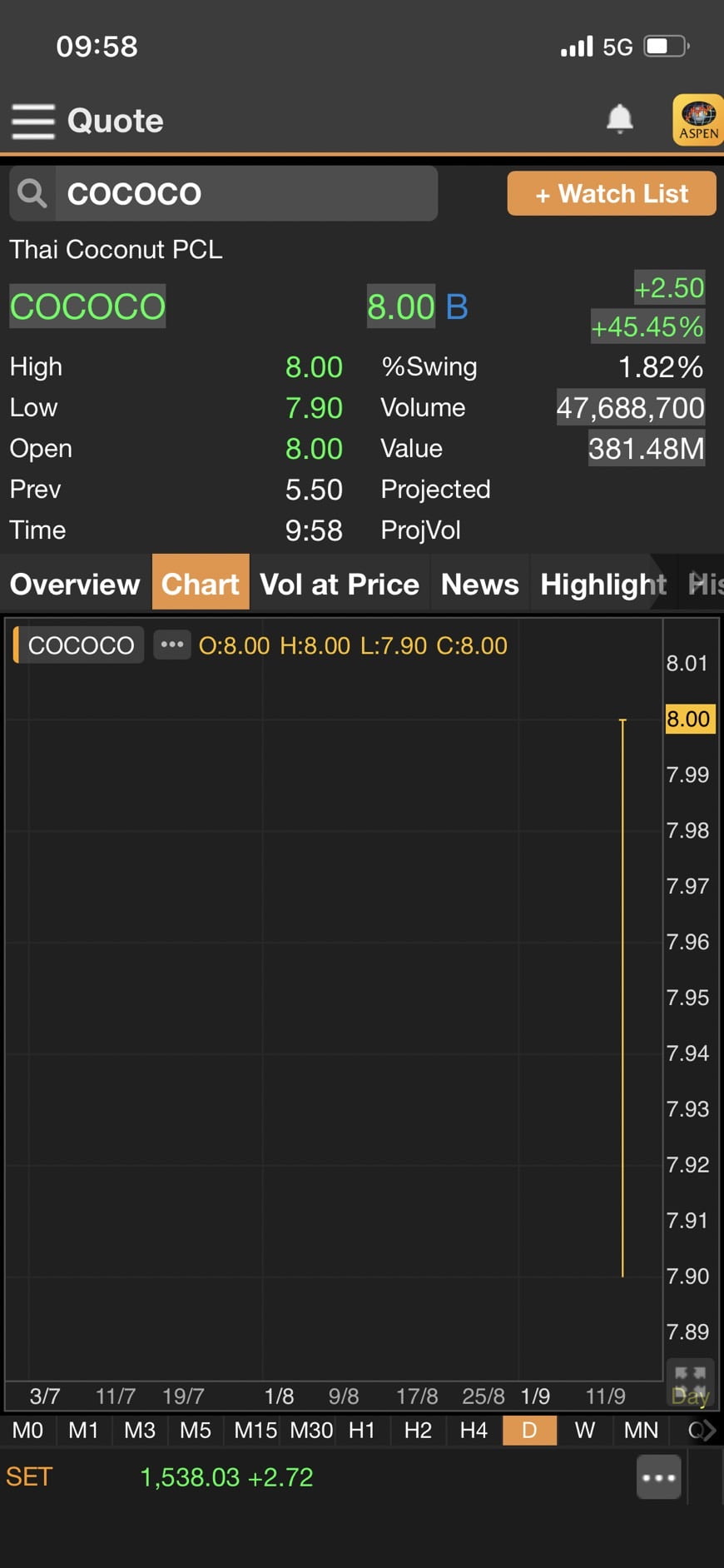Open the hamburger menu

pyautogui.click(x=33, y=122)
